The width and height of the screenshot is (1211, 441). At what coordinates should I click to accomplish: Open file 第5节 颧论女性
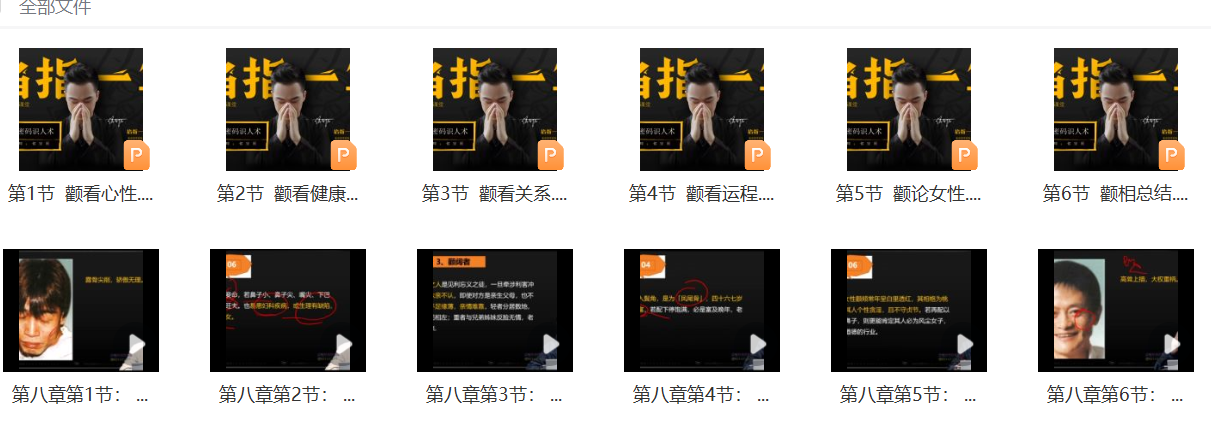point(909,110)
